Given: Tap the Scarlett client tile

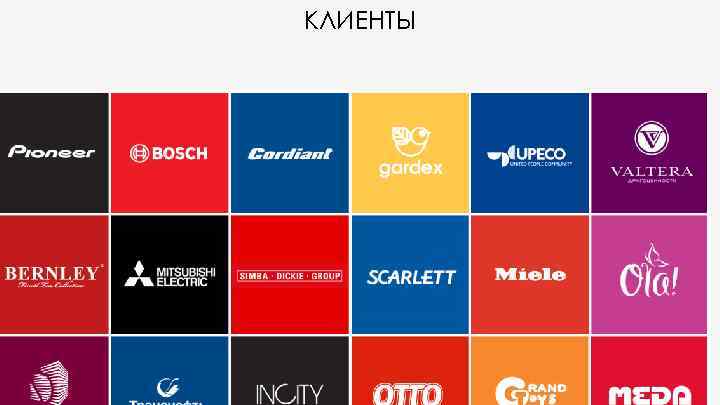Looking at the screenshot, I should tap(411, 275).
